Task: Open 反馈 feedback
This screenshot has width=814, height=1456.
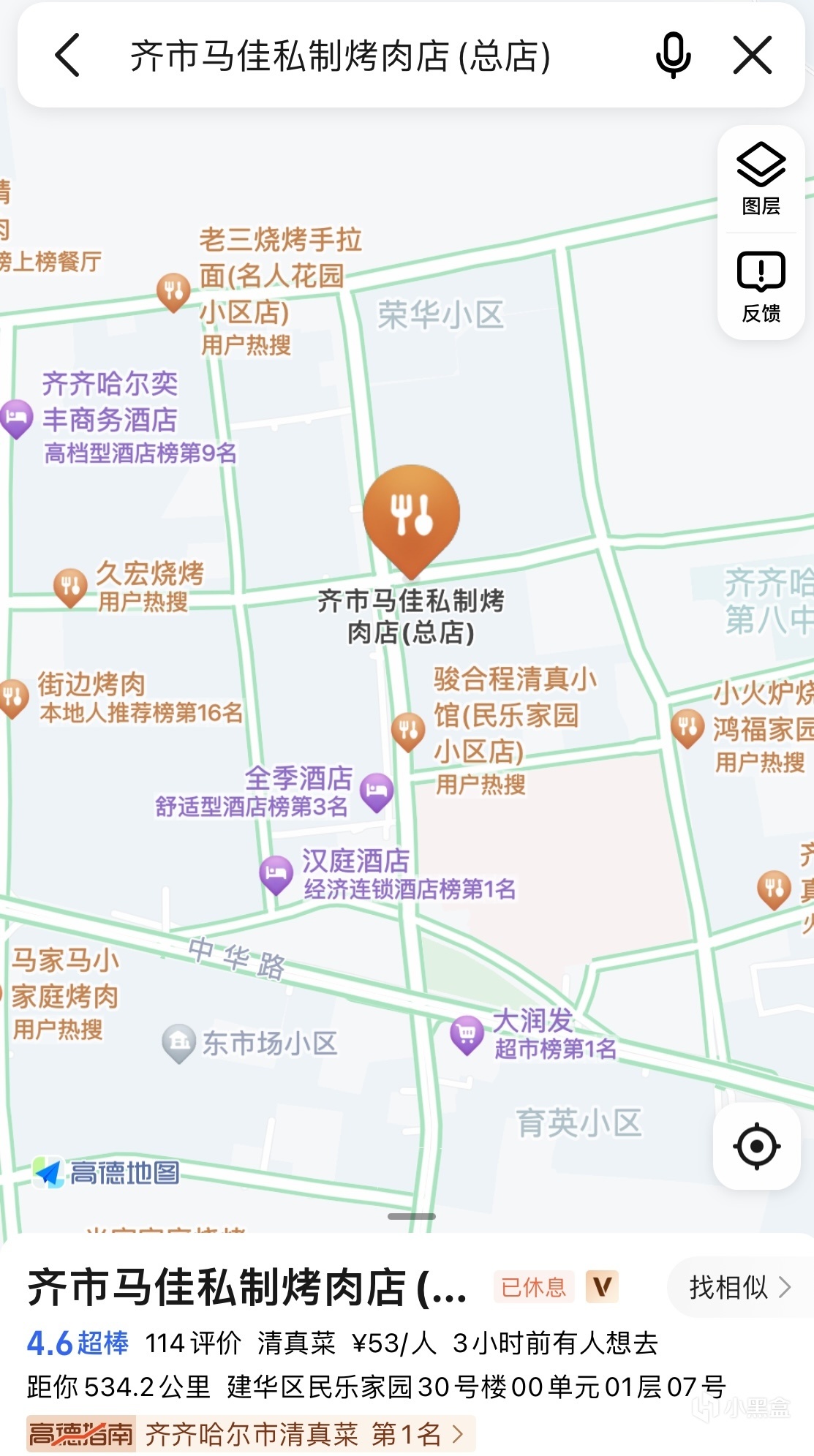Action: click(761, 287)
